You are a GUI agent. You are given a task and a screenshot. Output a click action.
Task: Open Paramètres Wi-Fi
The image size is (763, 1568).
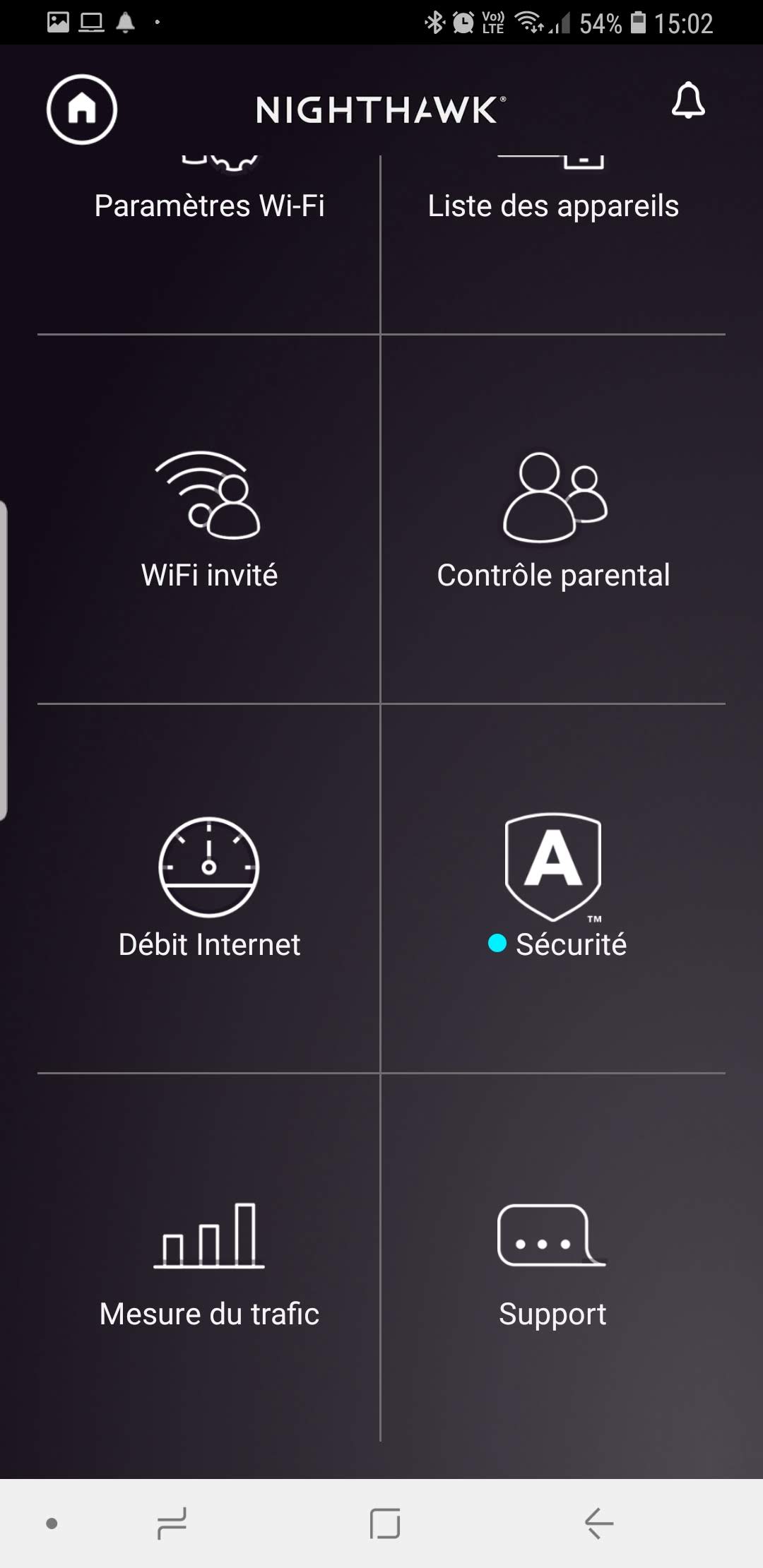coord(209,244)
